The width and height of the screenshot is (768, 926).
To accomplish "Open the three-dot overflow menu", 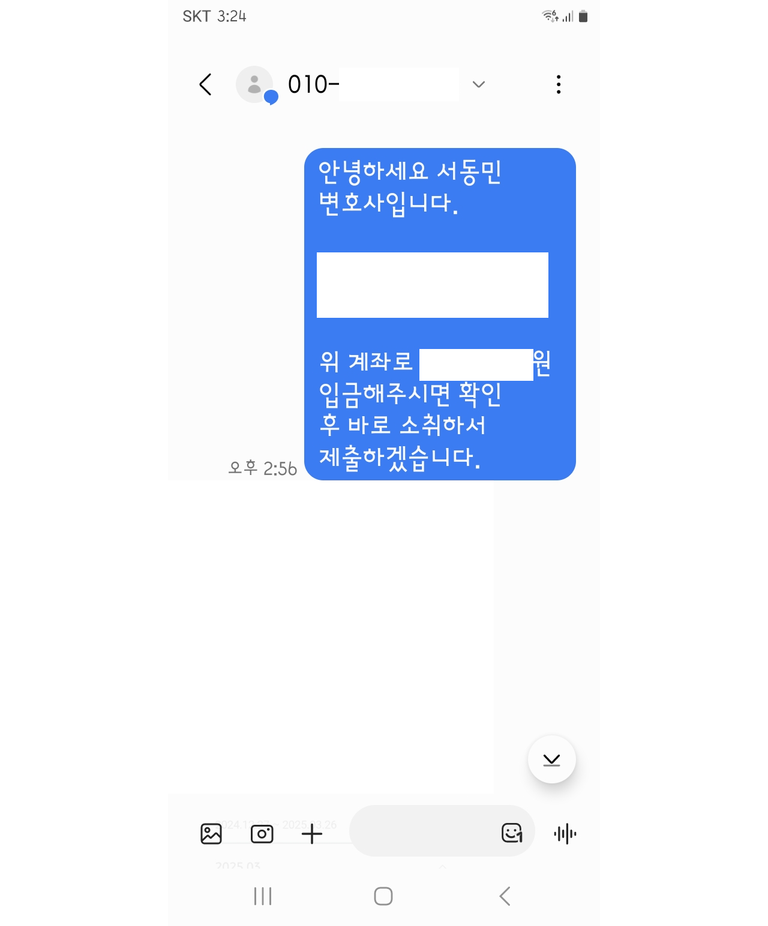I will click(558, 85).
